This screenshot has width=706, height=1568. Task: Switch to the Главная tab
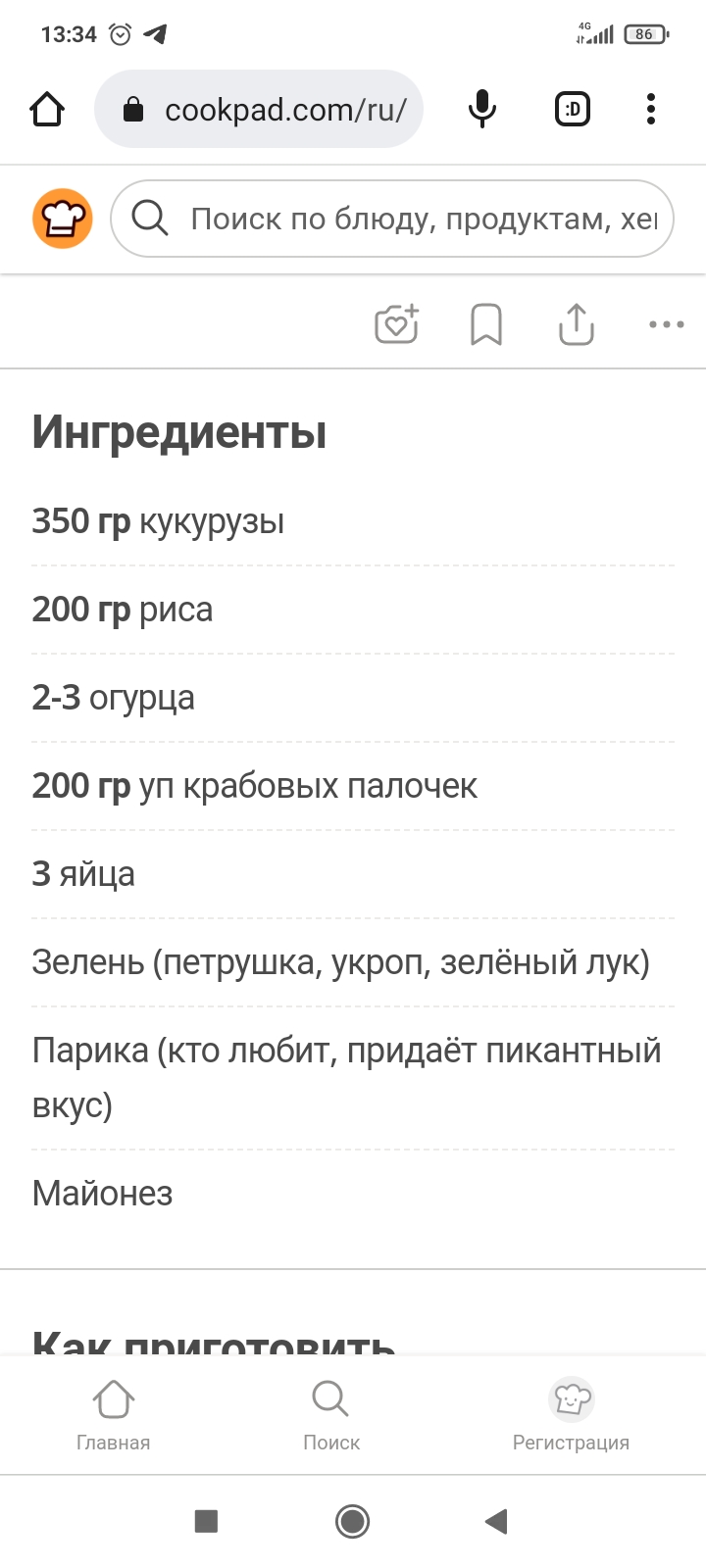click(x=114, y=1415)
